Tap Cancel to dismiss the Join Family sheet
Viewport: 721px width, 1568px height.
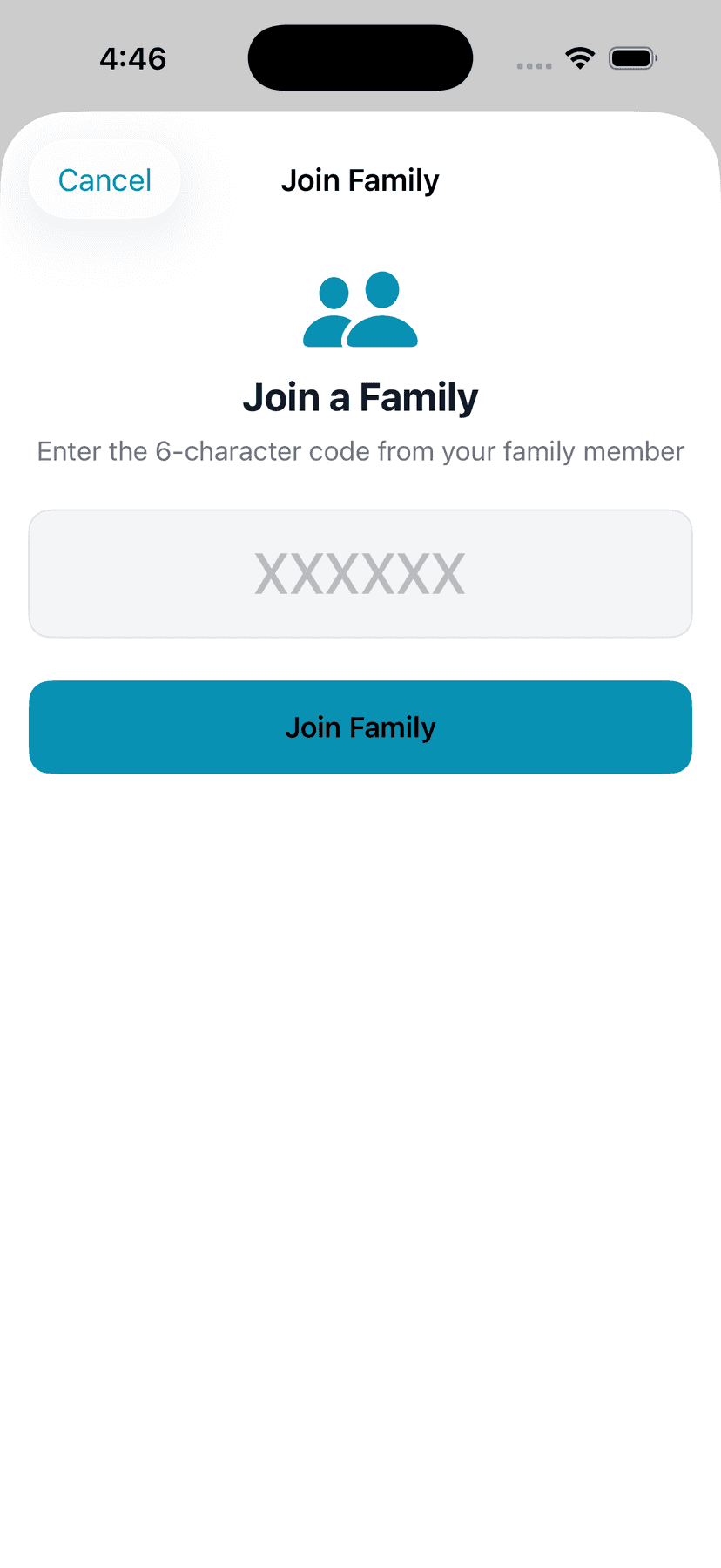(x=104, y=179)
